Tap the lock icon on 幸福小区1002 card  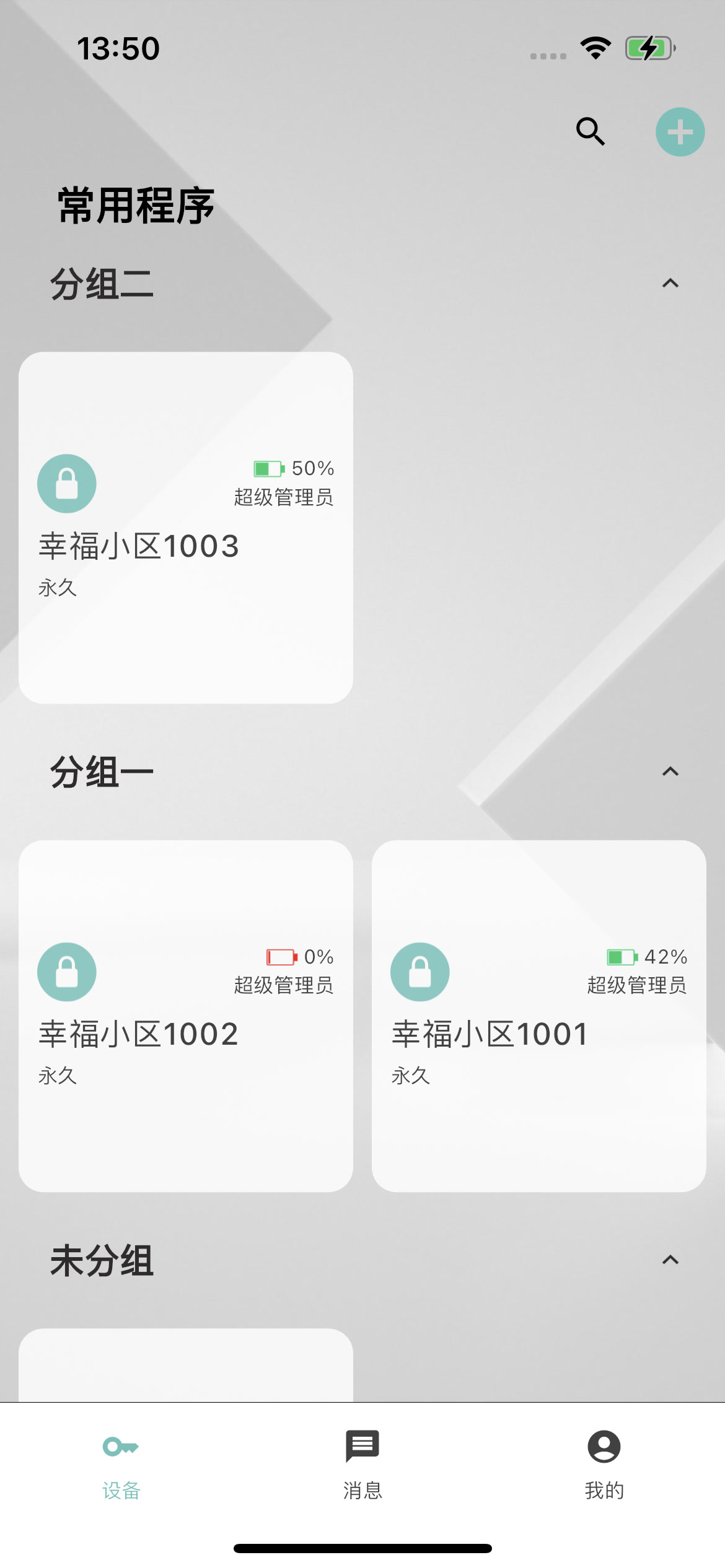(66, 971)
